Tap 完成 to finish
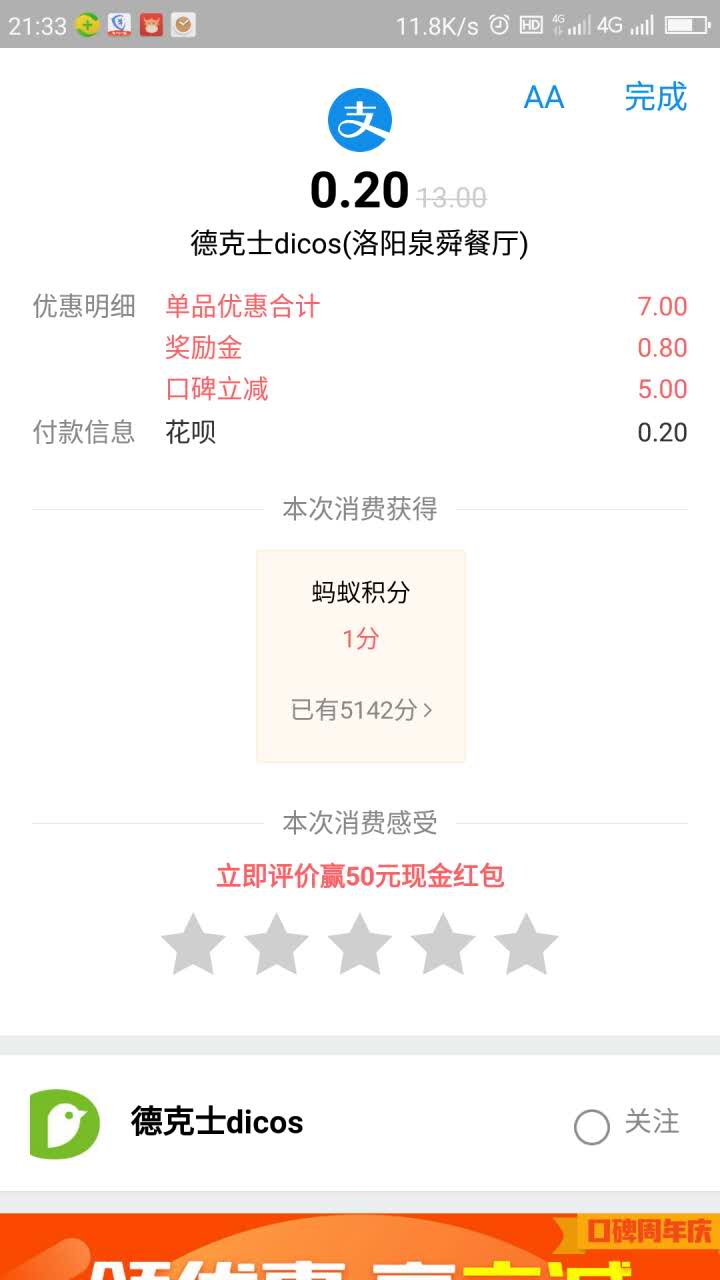The image size is (720, 1280). [655, 97]
